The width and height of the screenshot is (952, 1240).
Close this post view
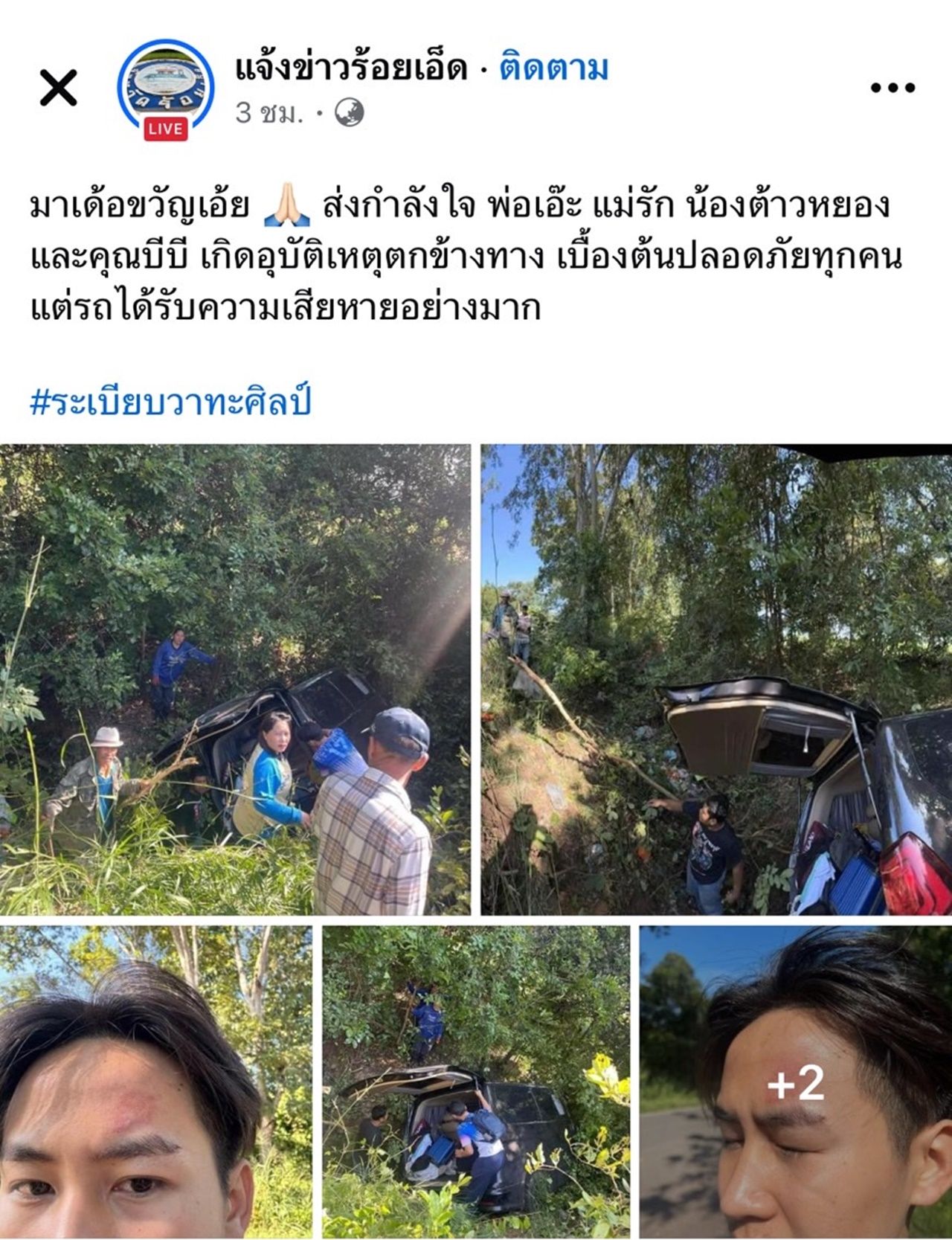58,89
